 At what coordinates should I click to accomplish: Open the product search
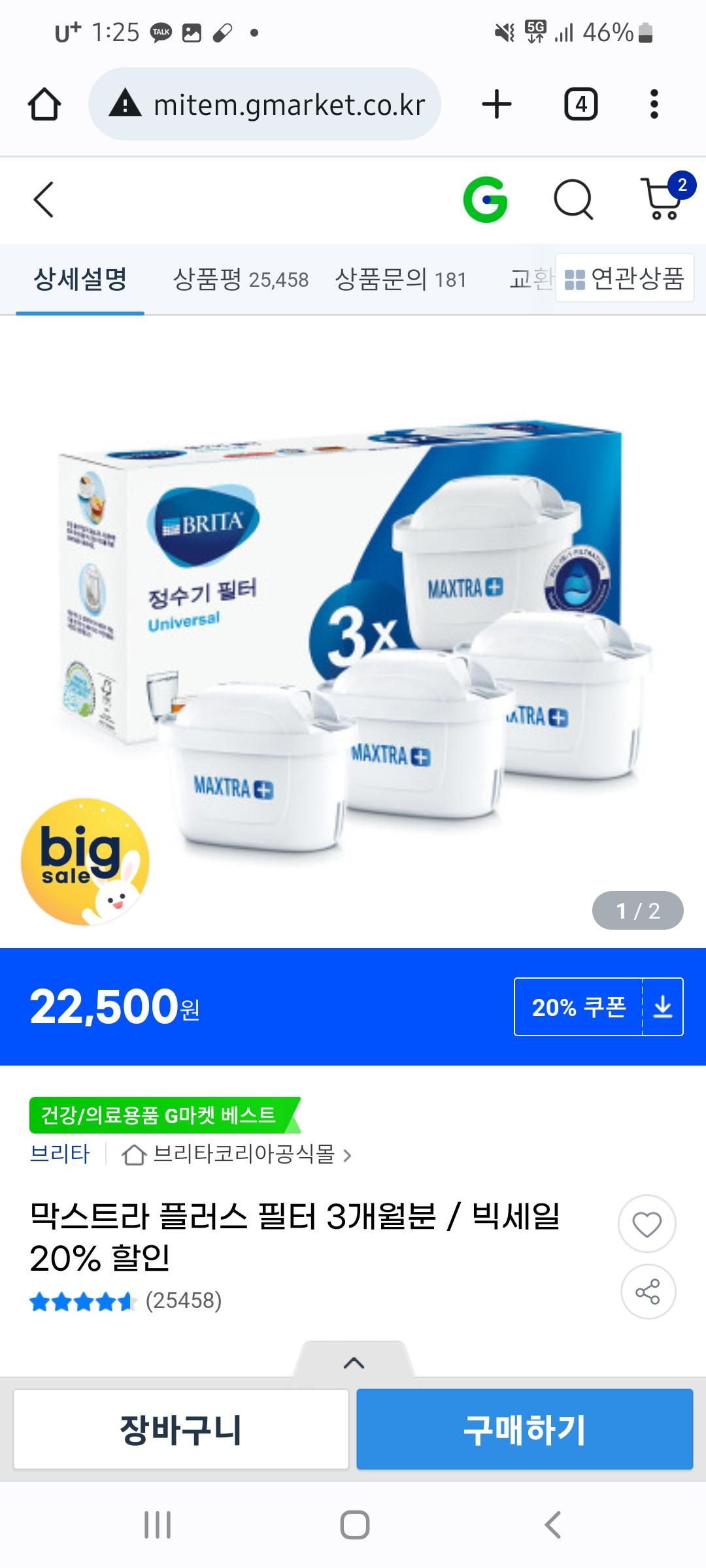click(x=573, y=199)
